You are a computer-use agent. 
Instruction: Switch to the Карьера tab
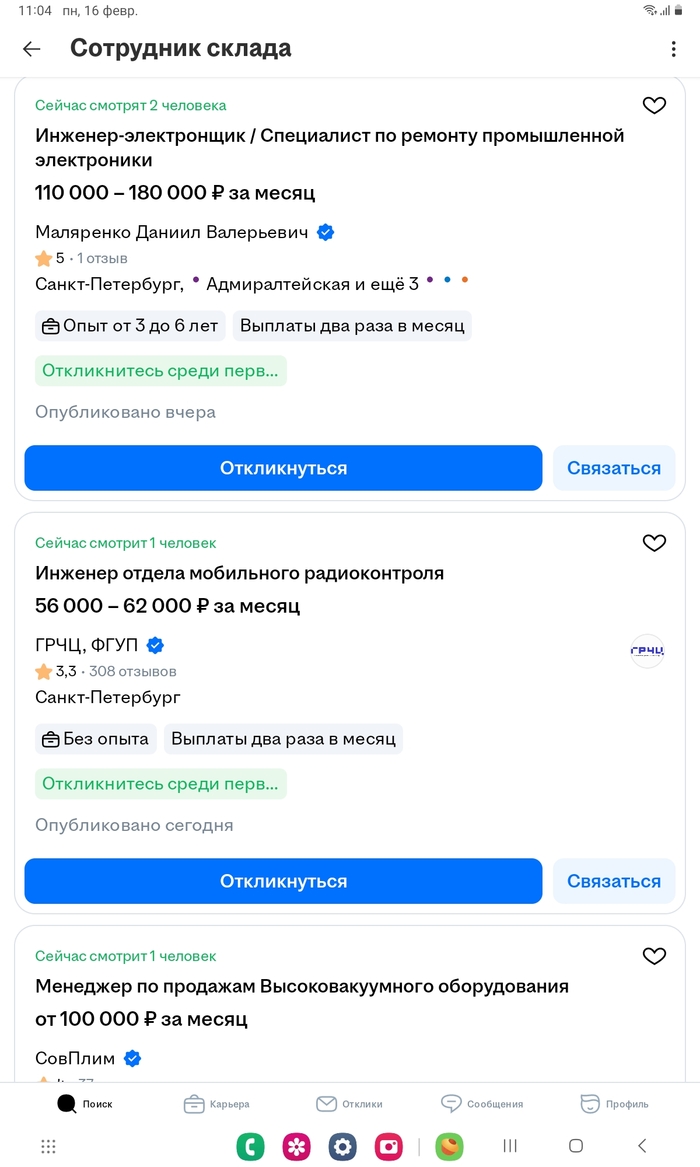[217, 1104]
